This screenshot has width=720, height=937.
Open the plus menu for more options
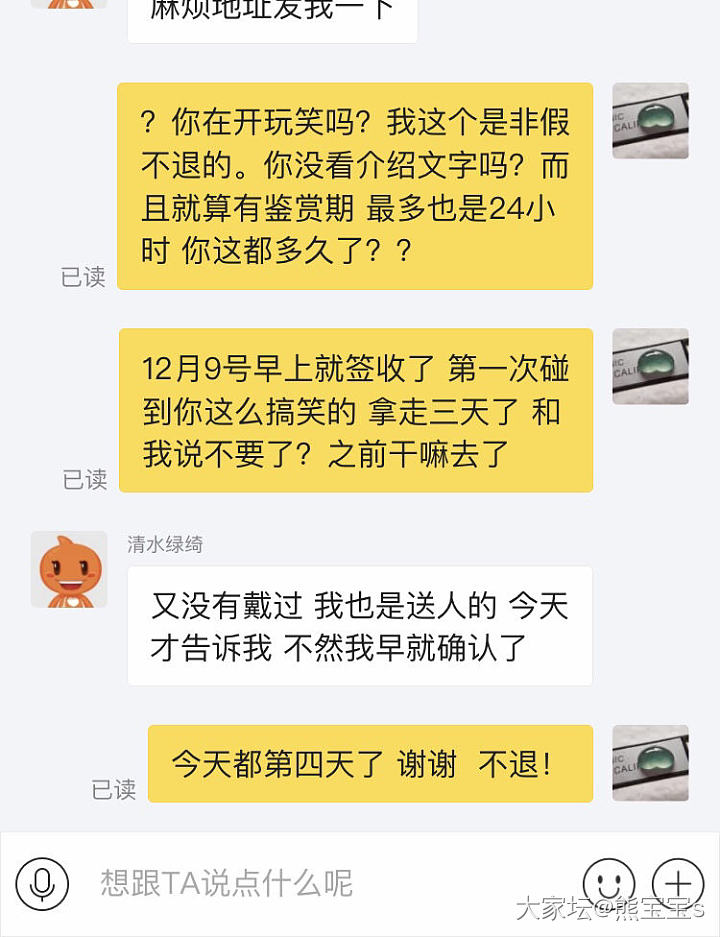tap(678, 883)
